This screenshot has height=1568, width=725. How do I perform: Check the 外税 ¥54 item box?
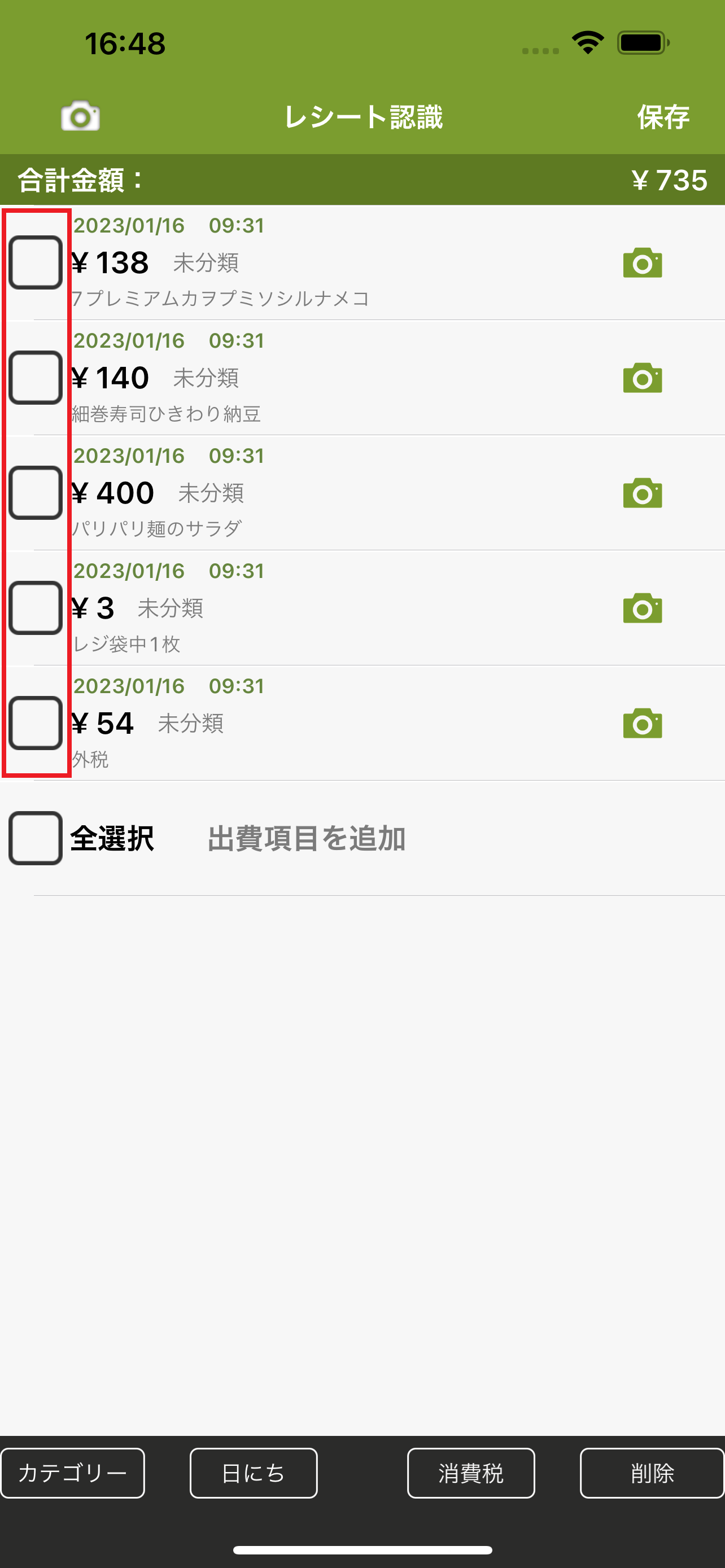[36, 722]
